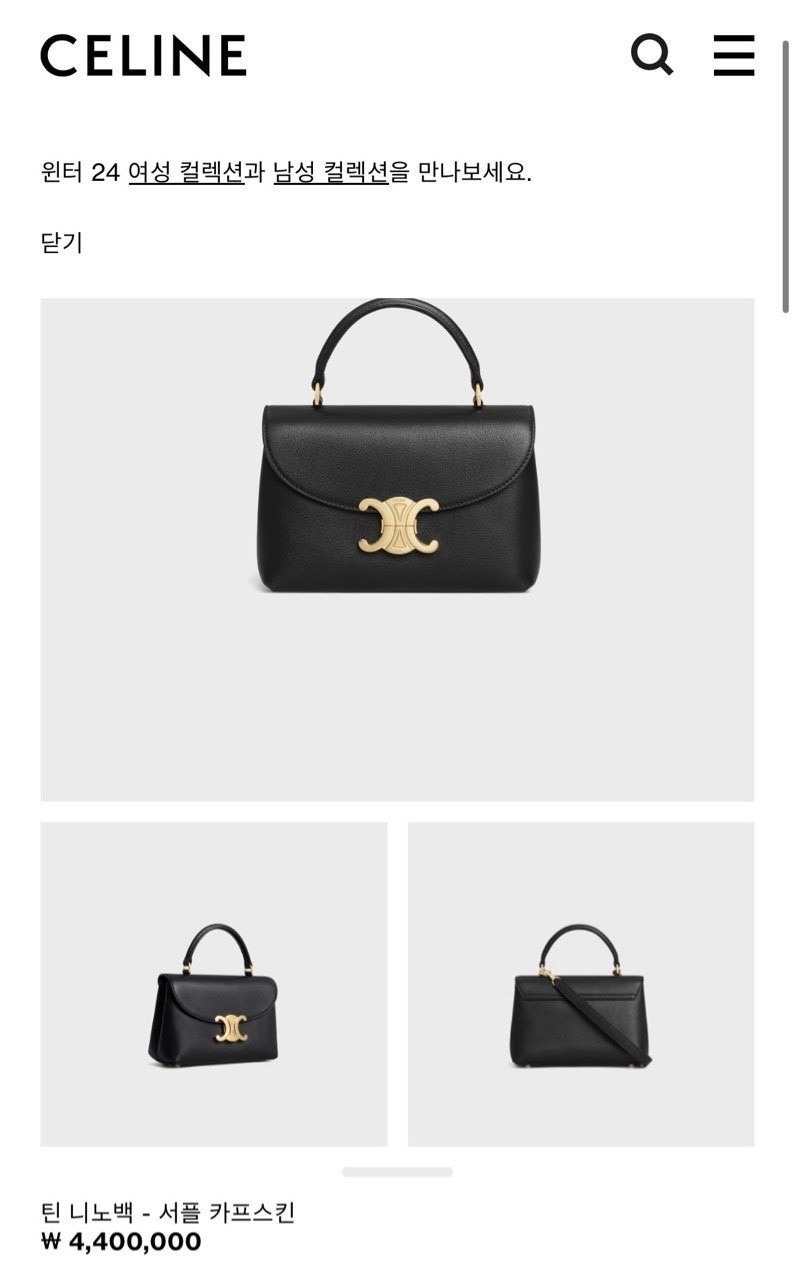Open the back view image with strap
795x1278 pixels.
pyautogui.click(x=581, y=984)
